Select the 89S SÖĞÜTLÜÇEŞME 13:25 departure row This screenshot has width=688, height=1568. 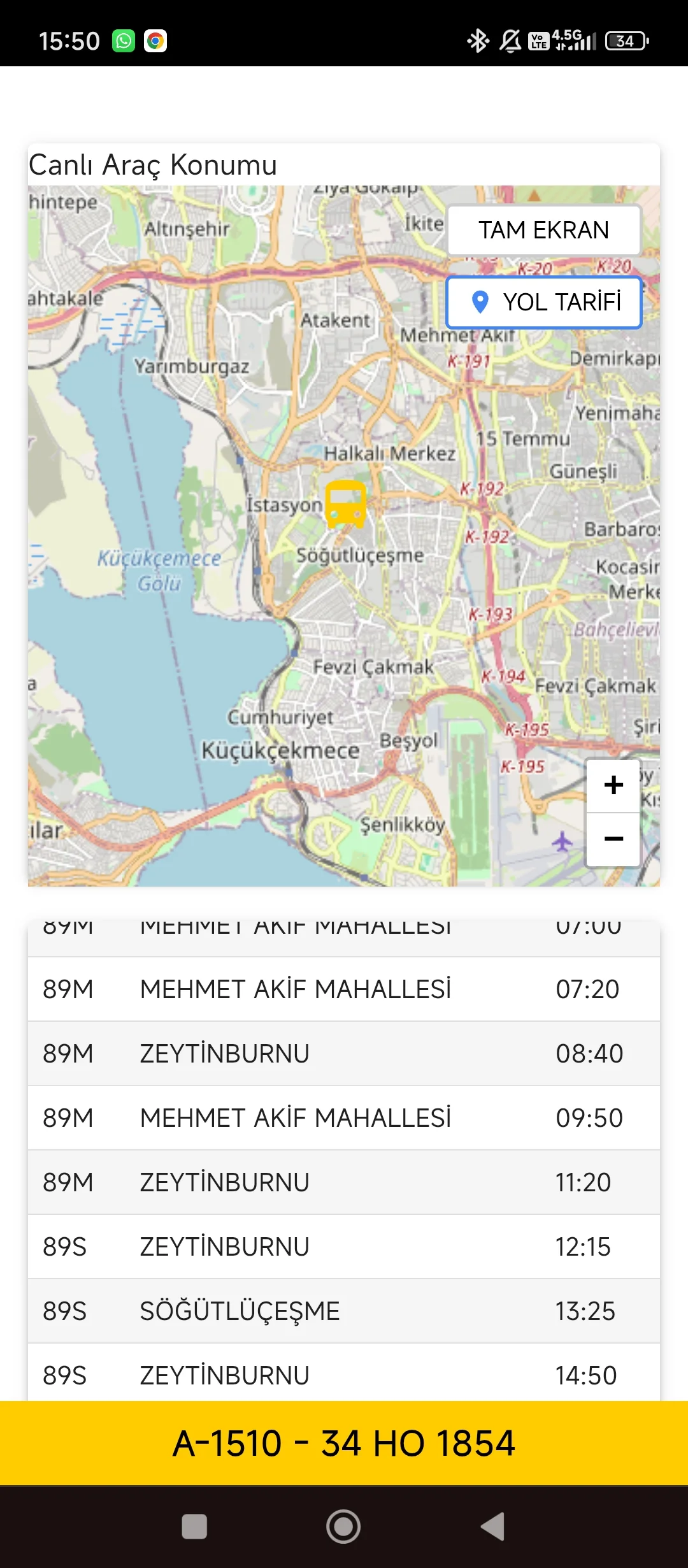tap(344, 1310)
